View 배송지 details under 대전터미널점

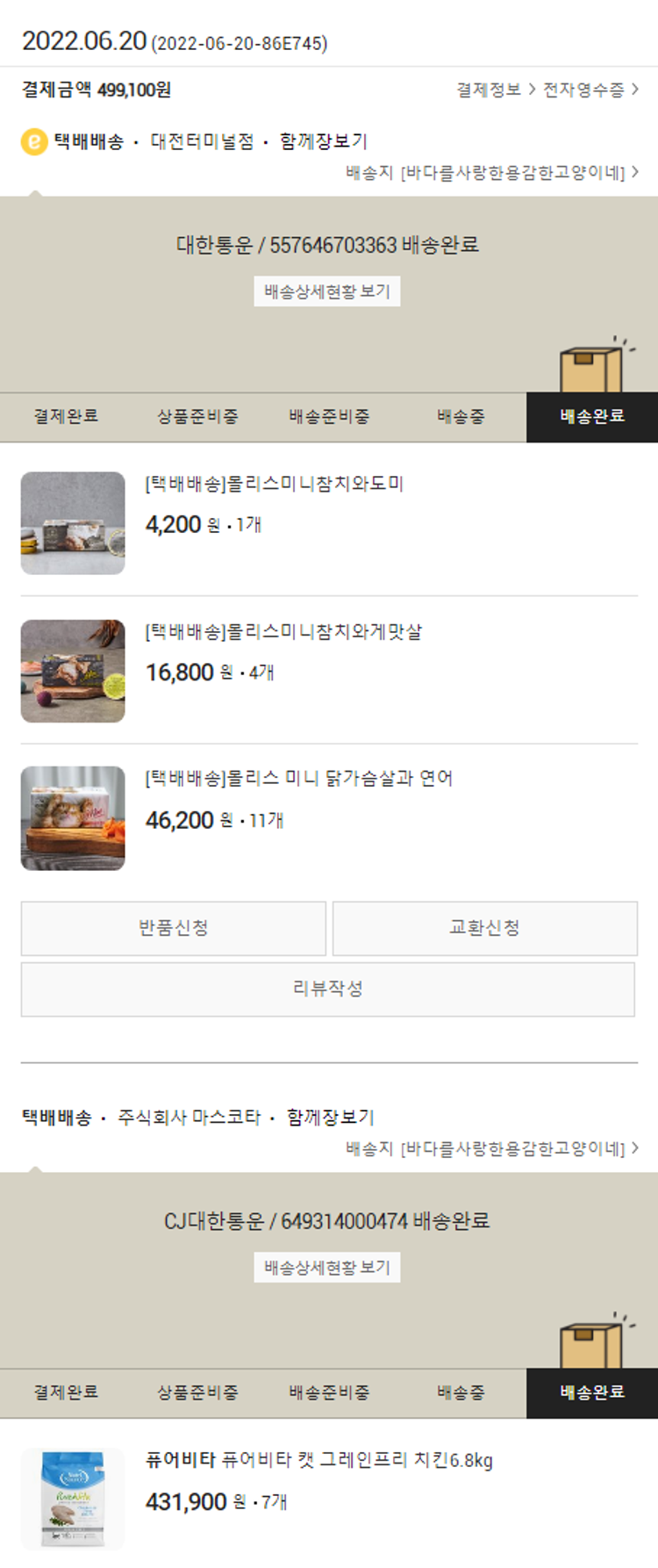point(492,173)
